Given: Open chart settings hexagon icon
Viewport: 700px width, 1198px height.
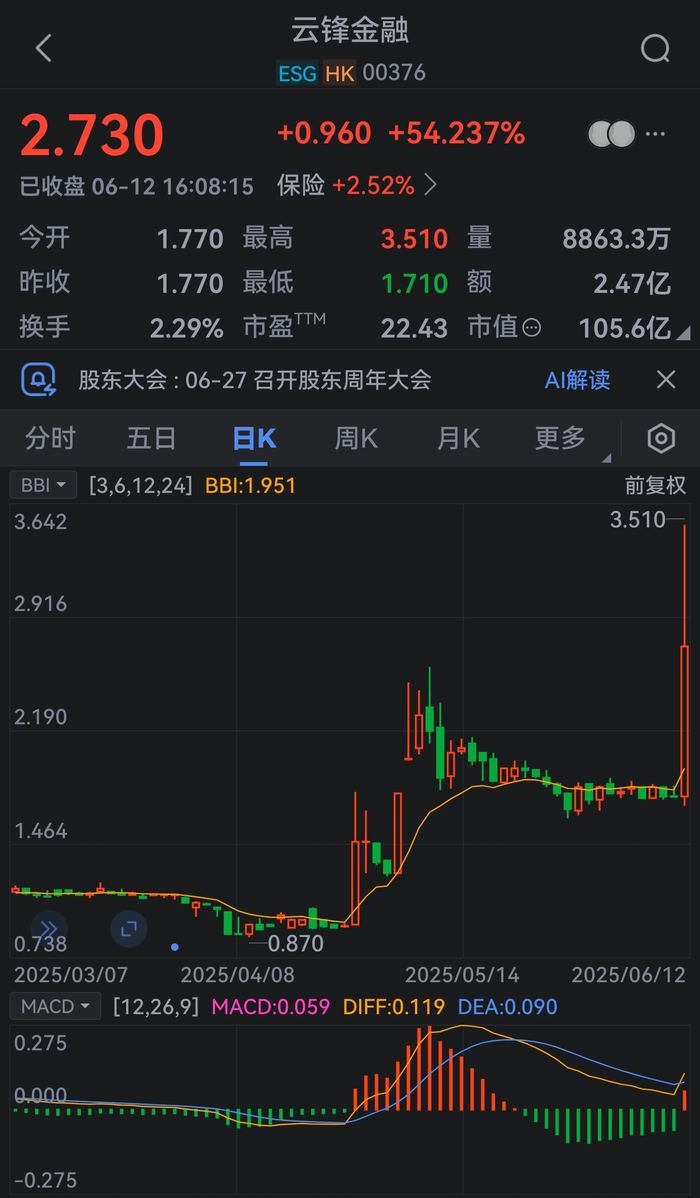Looking at the screenshot, I should tap(661, 438).
